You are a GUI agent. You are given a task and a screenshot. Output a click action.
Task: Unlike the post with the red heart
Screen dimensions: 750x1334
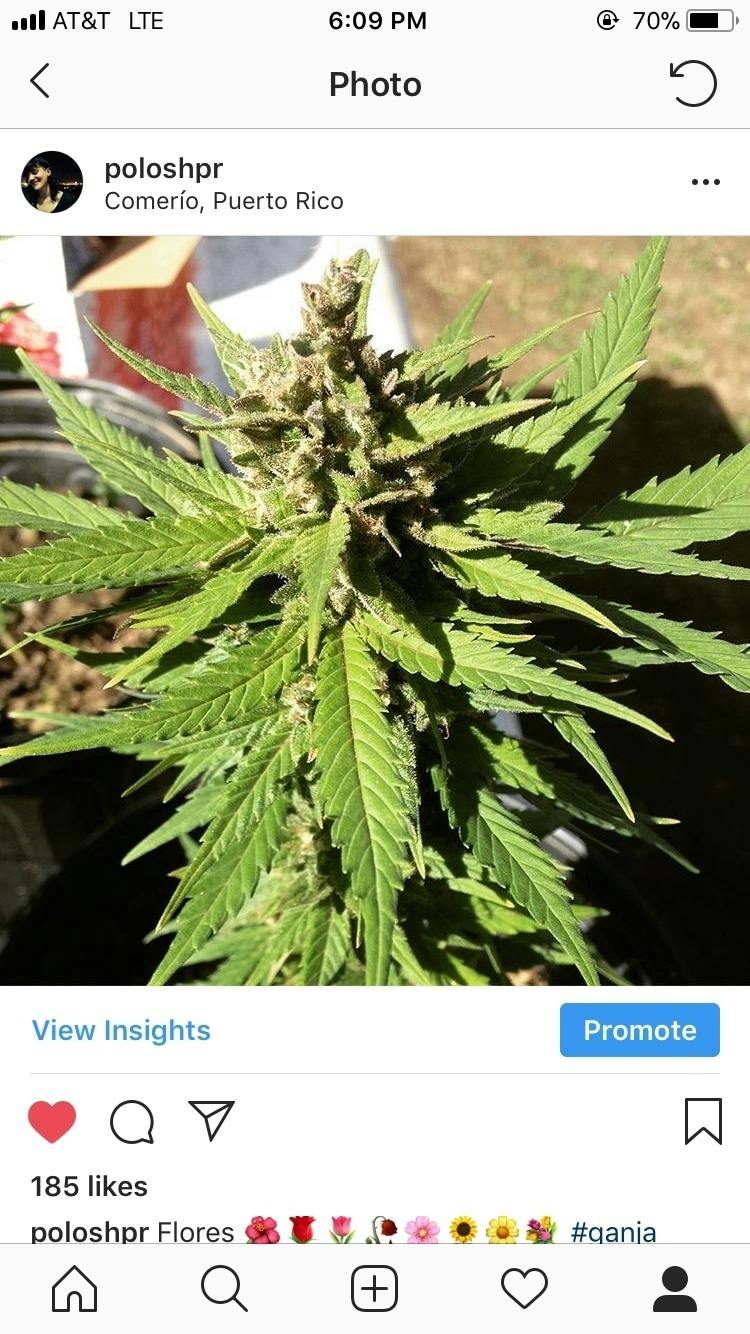click(x=52, y=1121)
